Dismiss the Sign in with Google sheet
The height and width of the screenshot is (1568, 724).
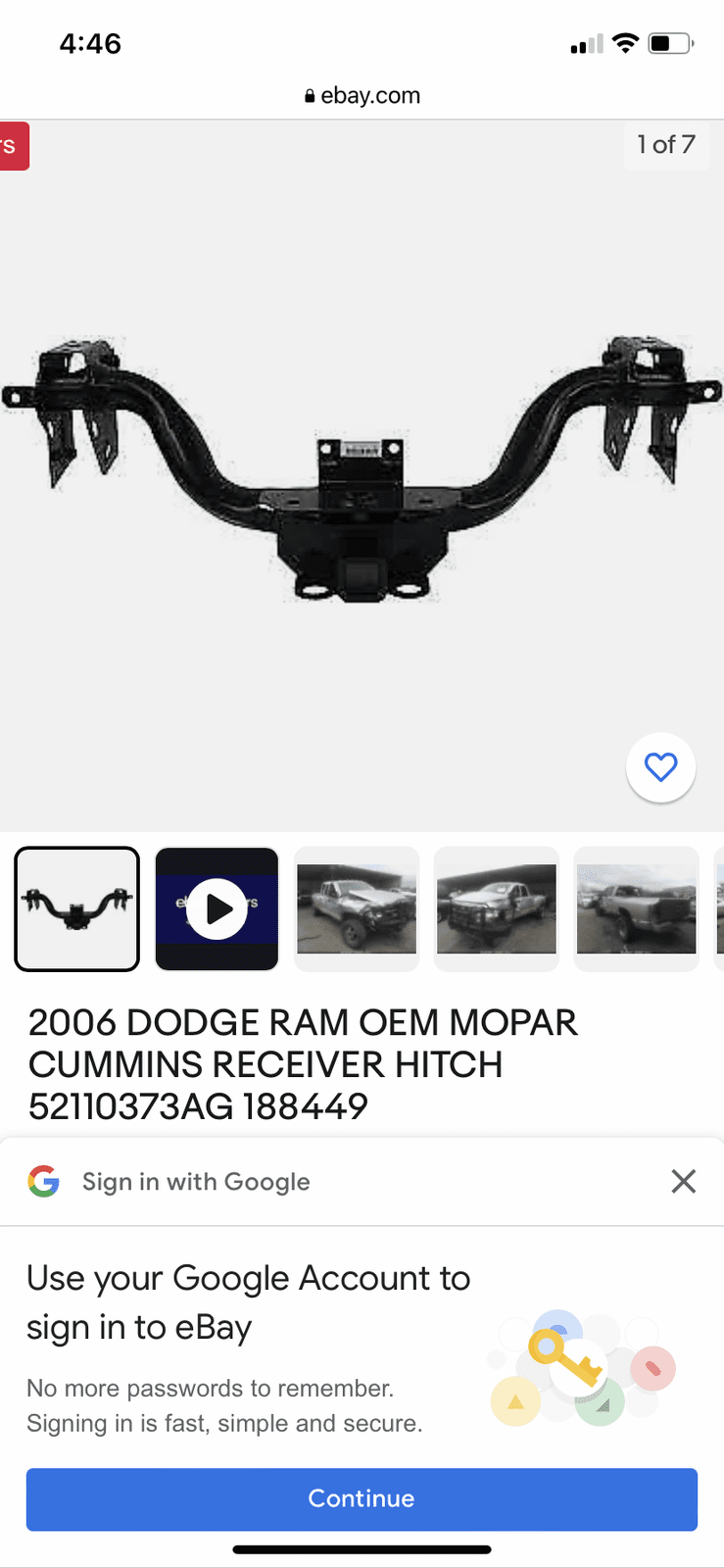click(x=684, y=1181)
